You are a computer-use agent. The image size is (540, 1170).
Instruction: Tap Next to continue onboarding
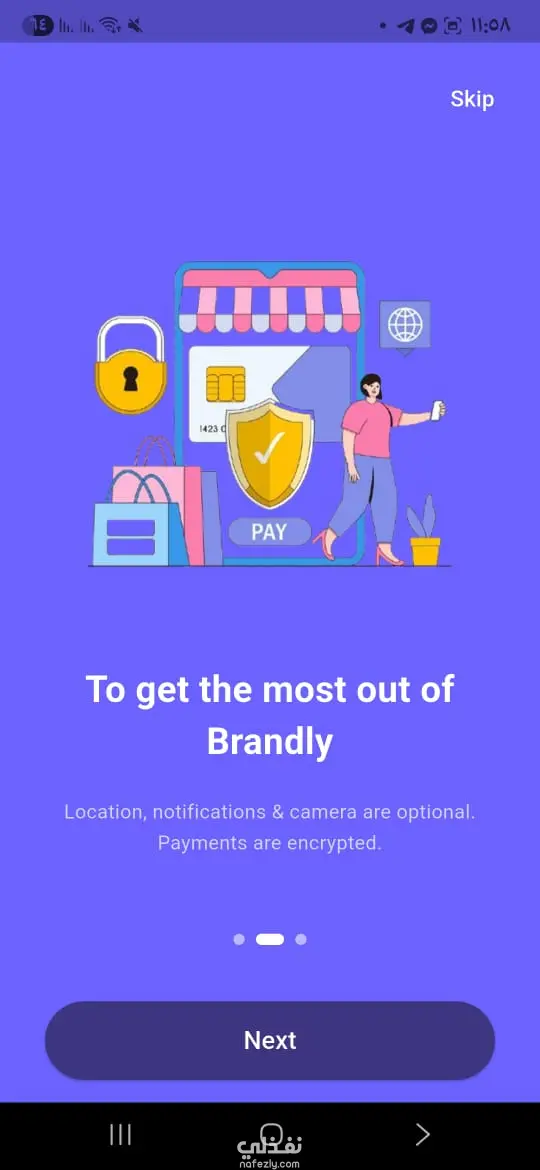[x=270, y=1040]
